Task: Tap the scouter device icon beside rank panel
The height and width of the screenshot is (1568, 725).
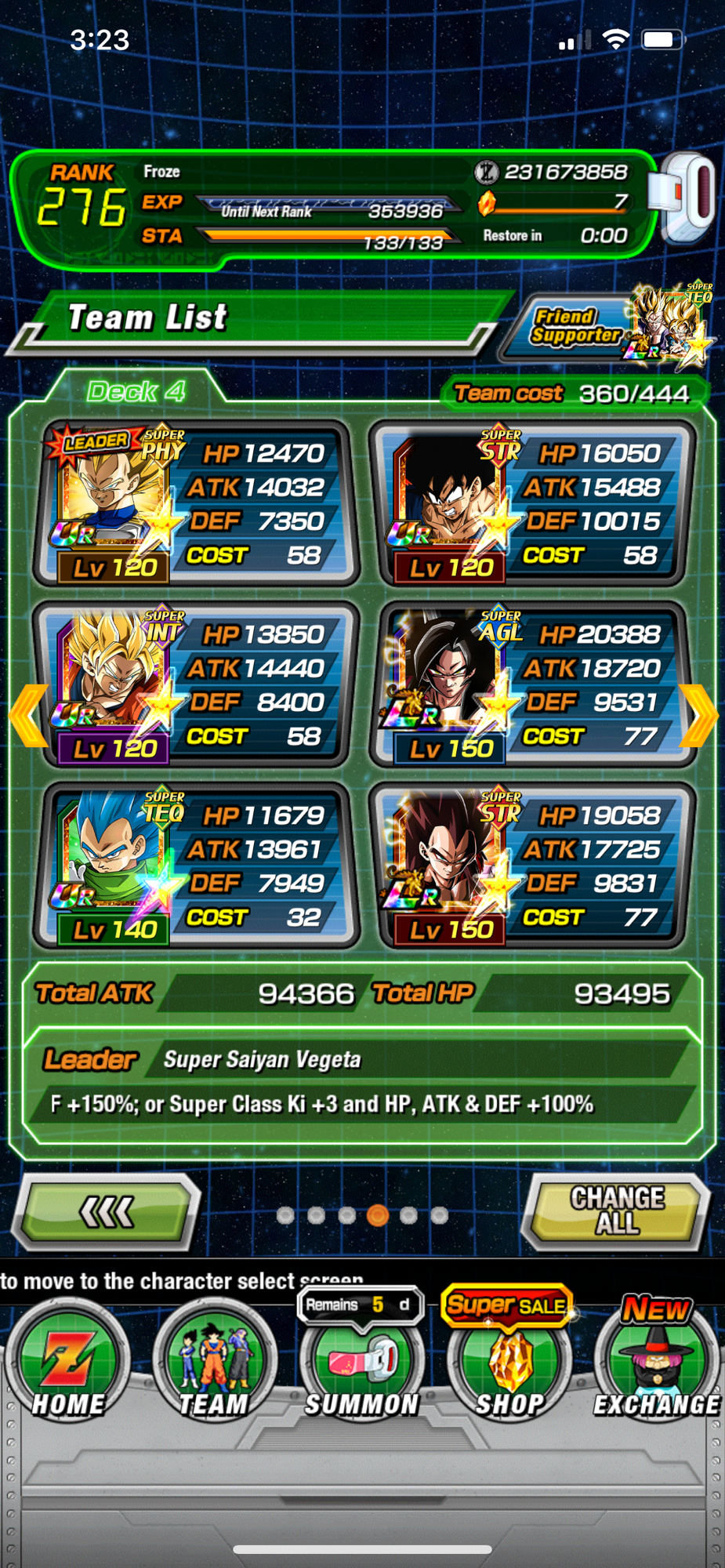Action: pyautogui.click(x=686, y=198)
